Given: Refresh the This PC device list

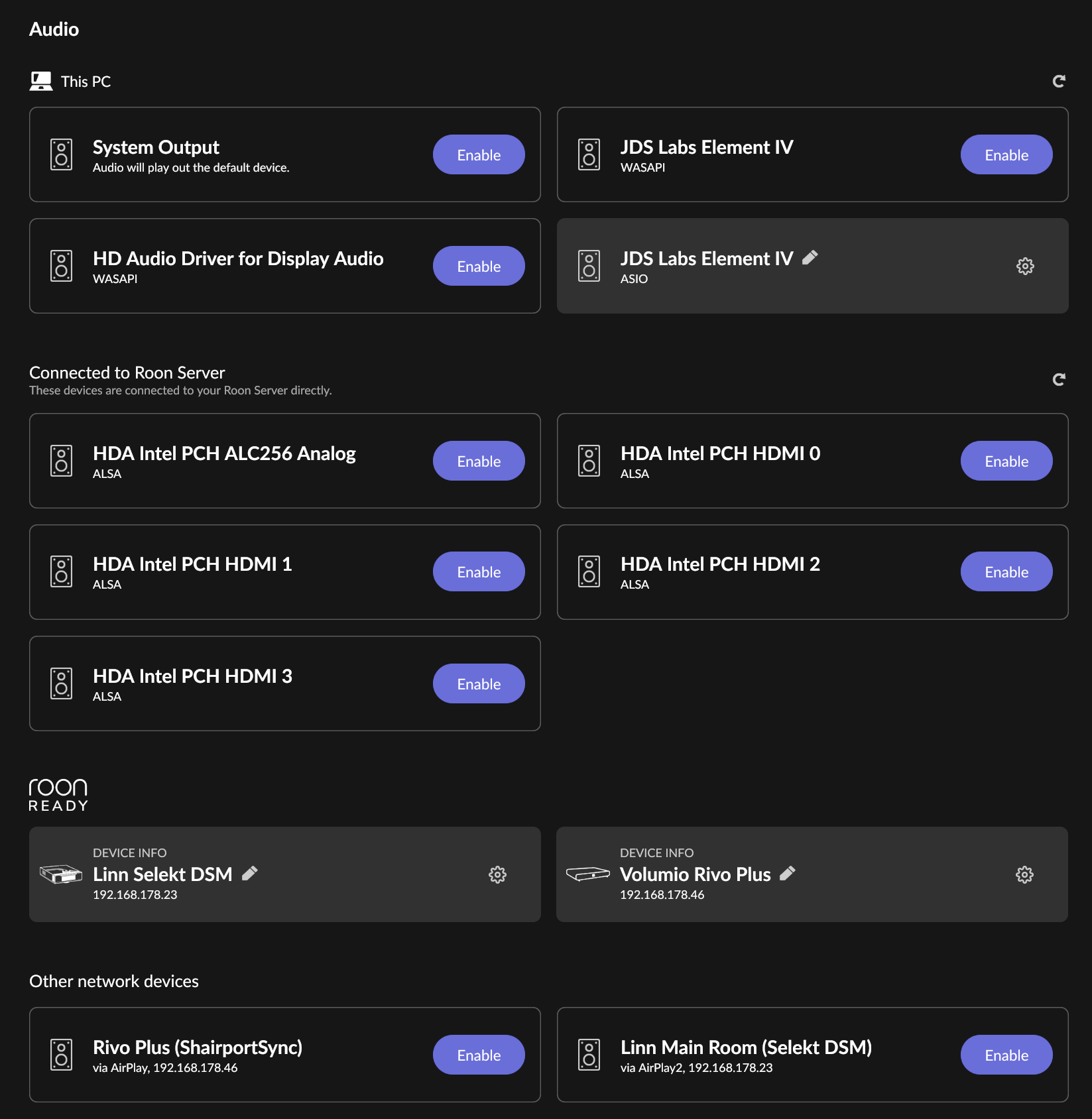Looking at the screenshot, I should click(x=1059, y=81).
